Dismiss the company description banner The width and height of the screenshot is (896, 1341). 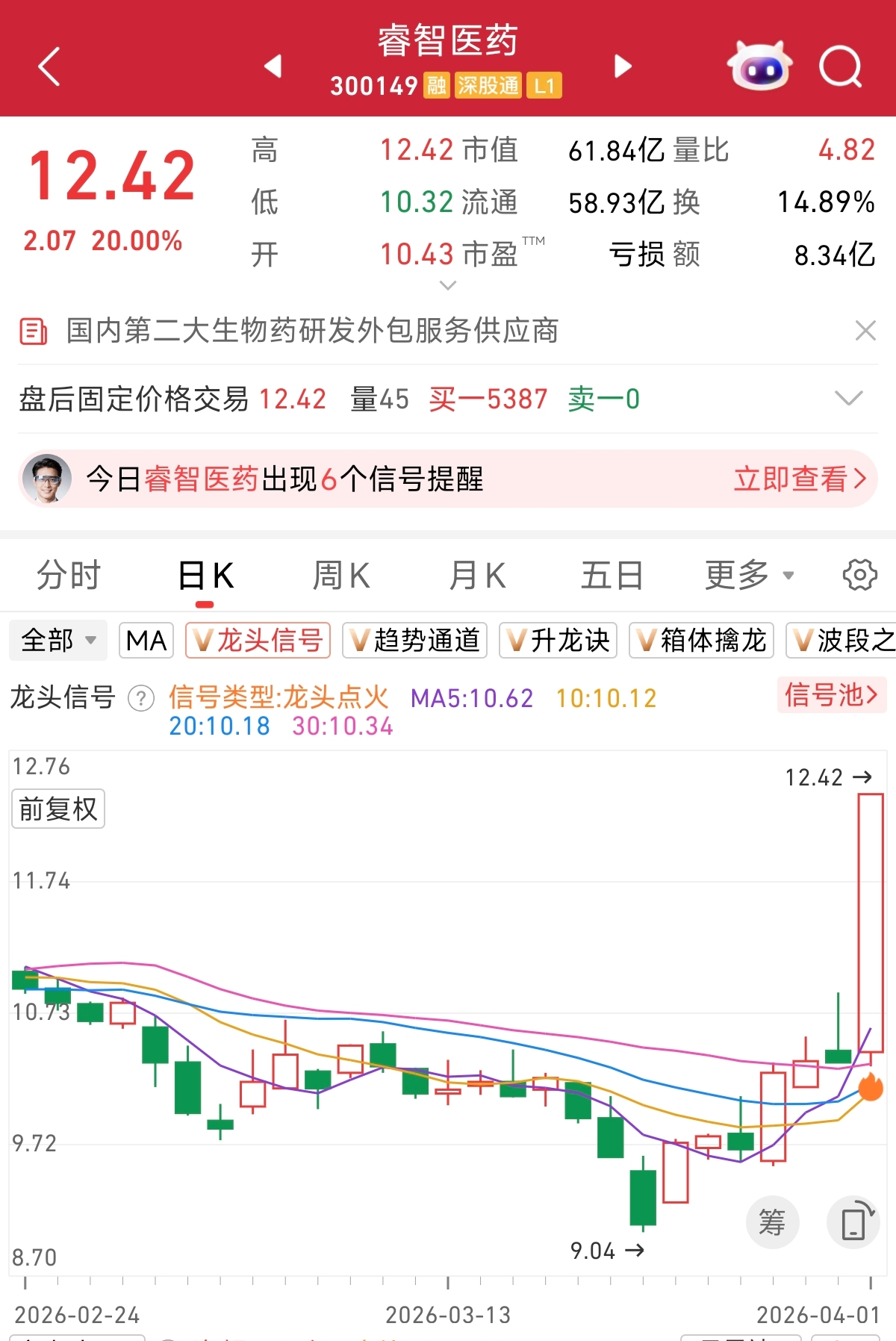click(x=865, y=330)
